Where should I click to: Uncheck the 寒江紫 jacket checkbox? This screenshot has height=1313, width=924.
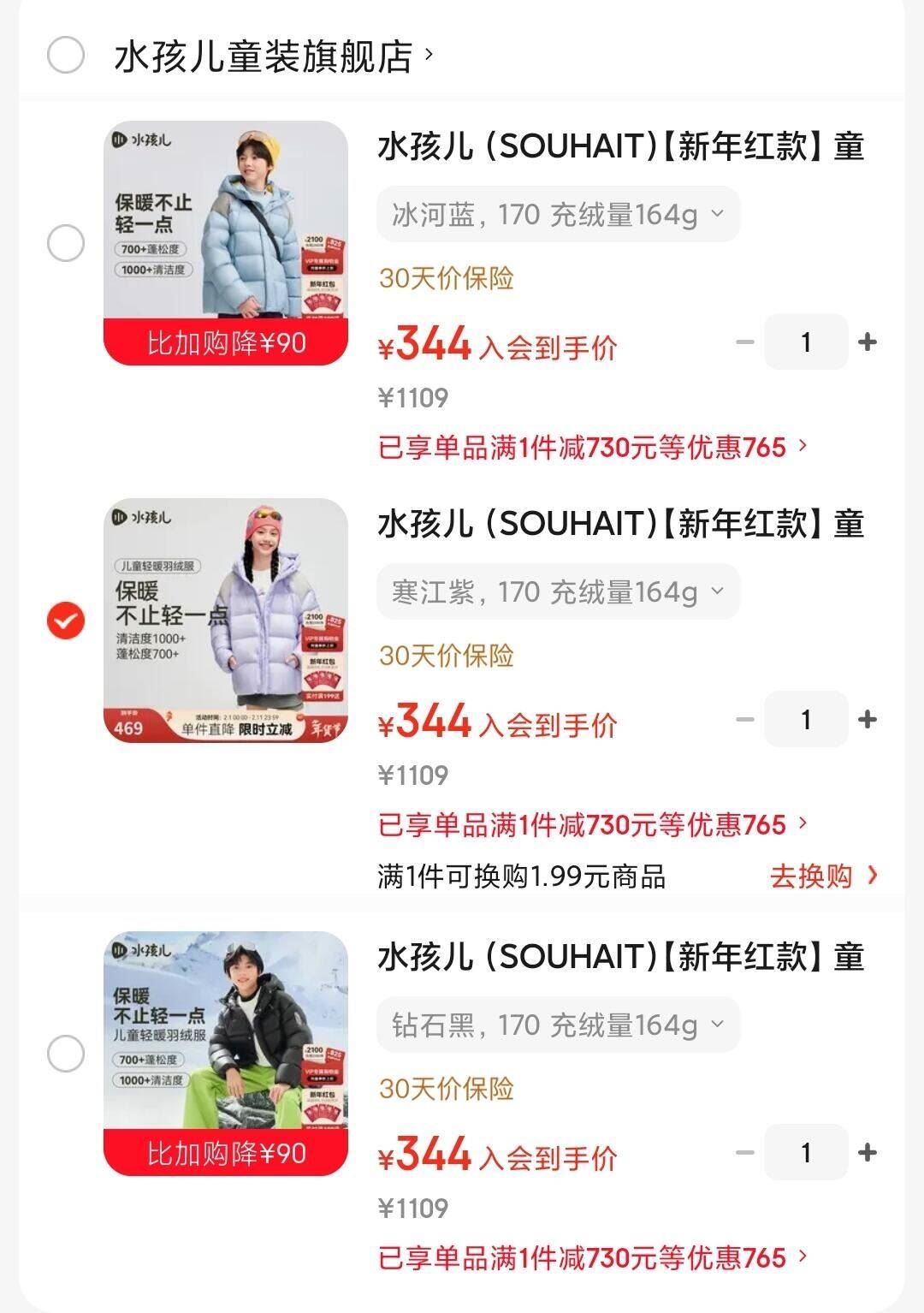tap(65, 621)
